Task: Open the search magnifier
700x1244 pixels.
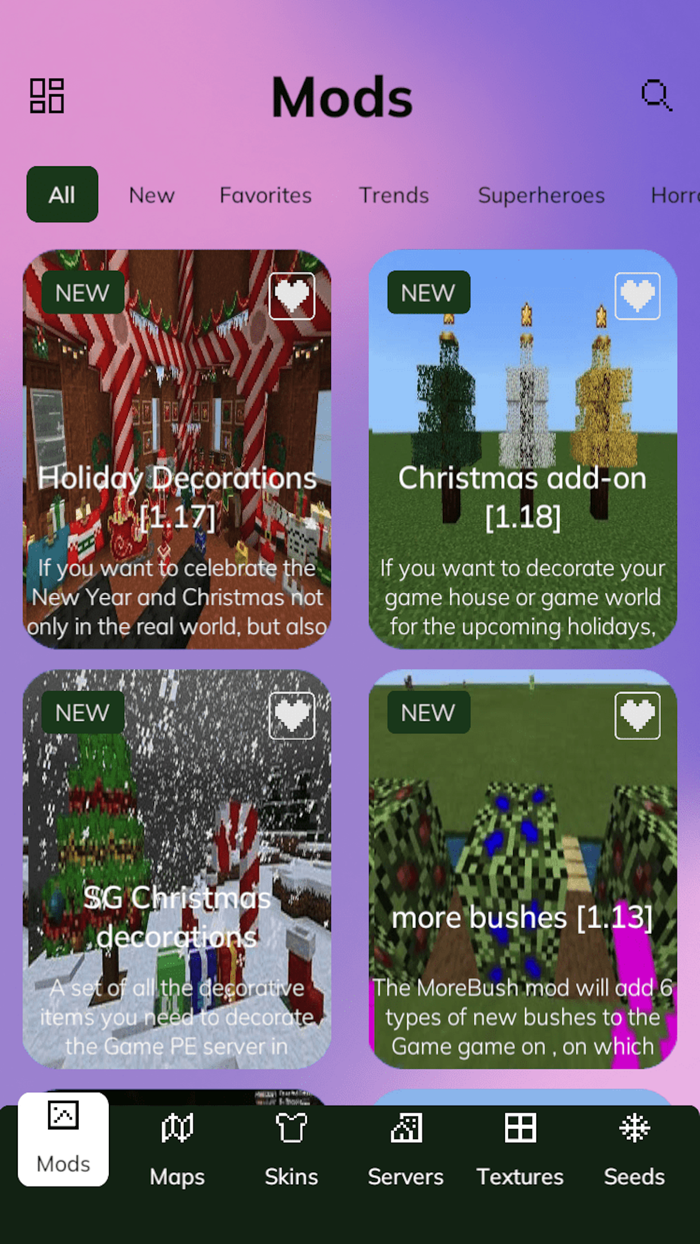Action: pos(656,96)
